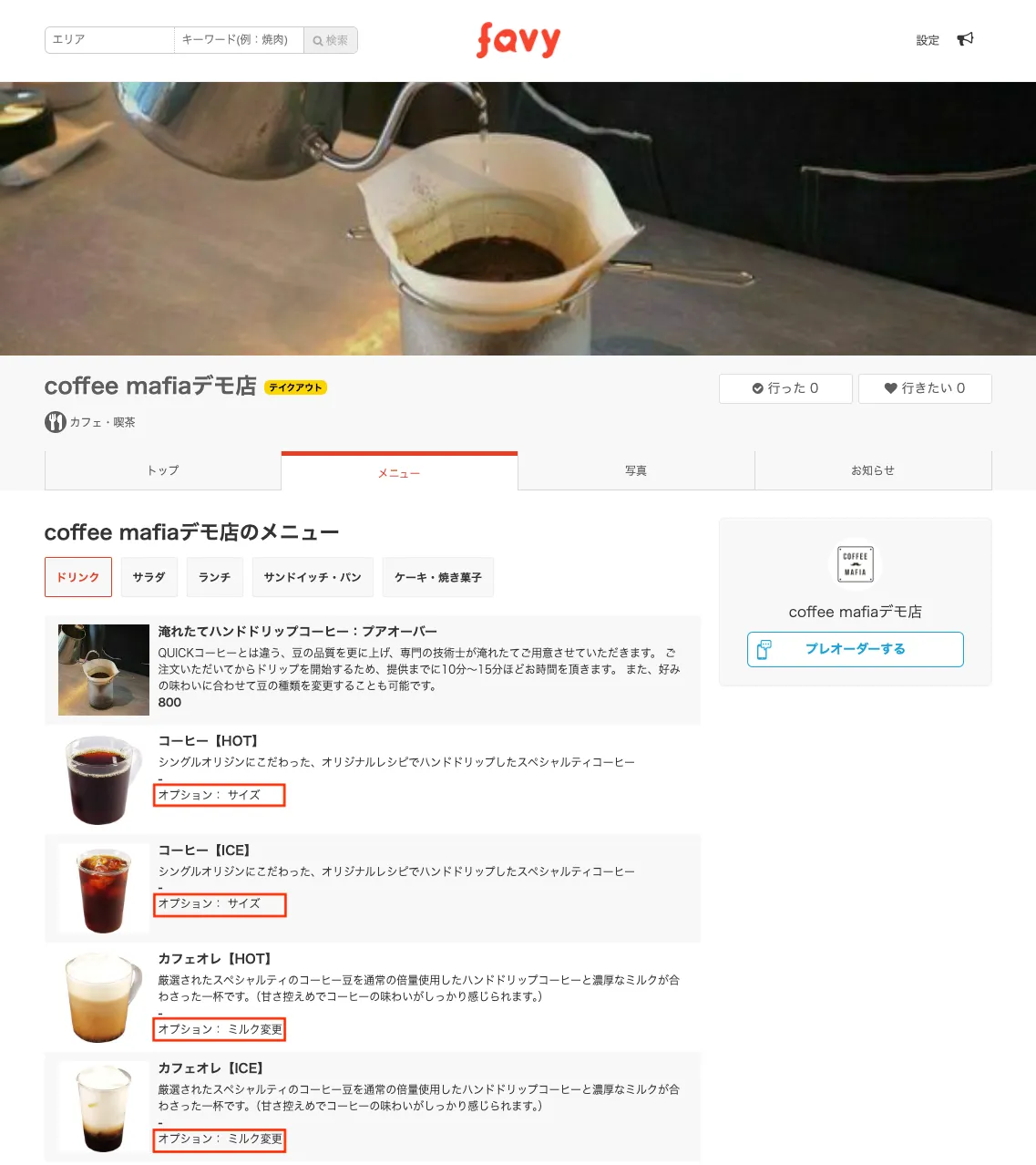Show the サラダ menu category

[x=149, y=577]
